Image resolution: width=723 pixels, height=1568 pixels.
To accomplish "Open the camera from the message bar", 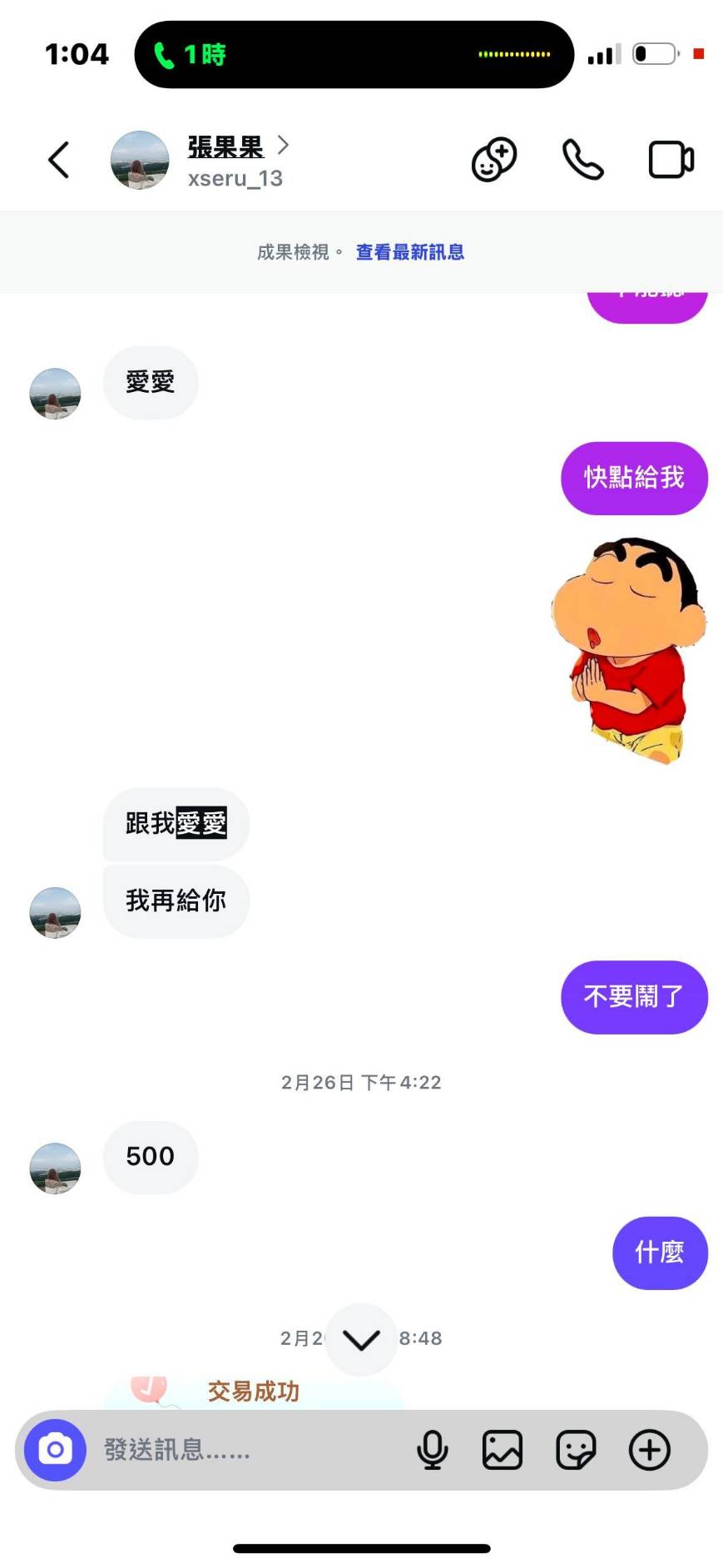I will coord(55,1450).
